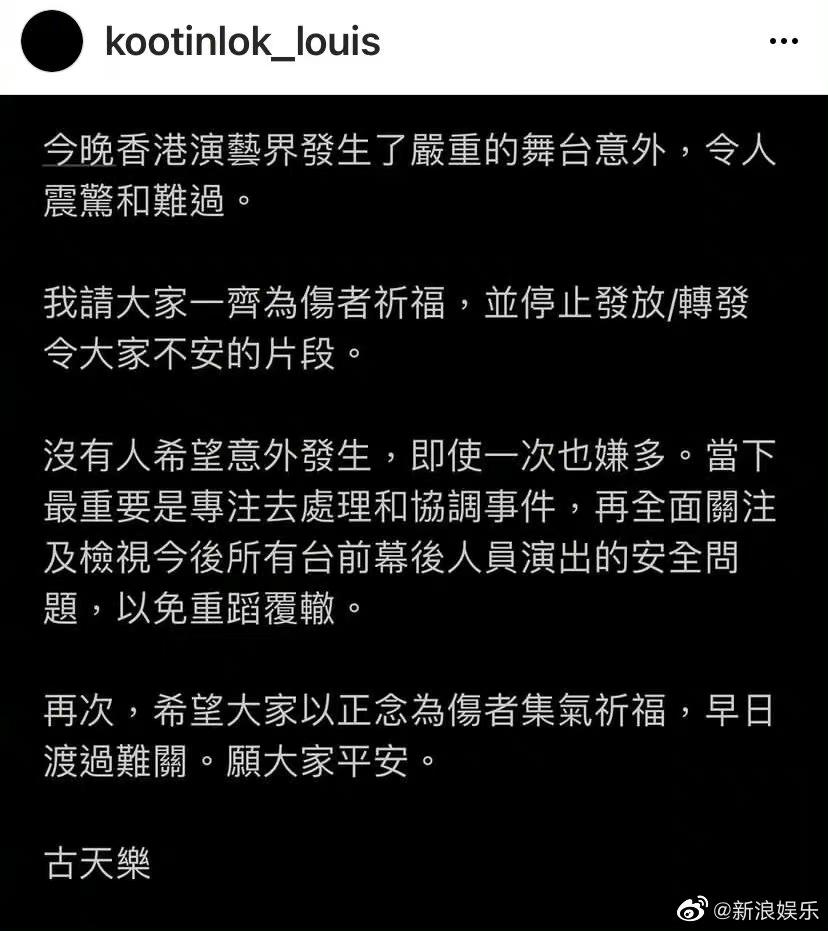Screen dimensions: 828x931
Task: Open the post's three-dot options menu
Action: pyautogui.click(x=783, y=42)
